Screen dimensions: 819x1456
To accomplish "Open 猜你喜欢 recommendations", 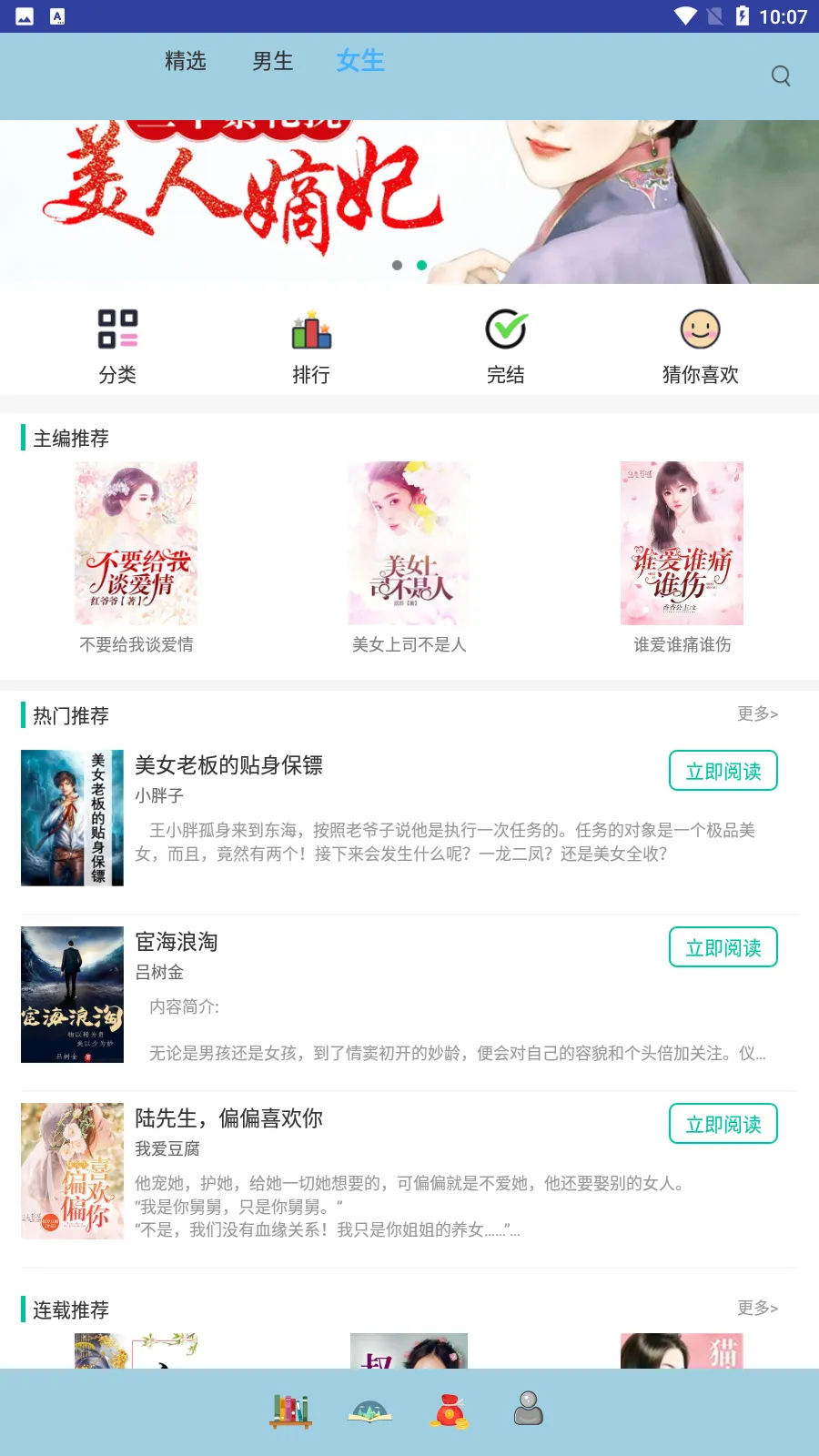I will coord(700,346).
